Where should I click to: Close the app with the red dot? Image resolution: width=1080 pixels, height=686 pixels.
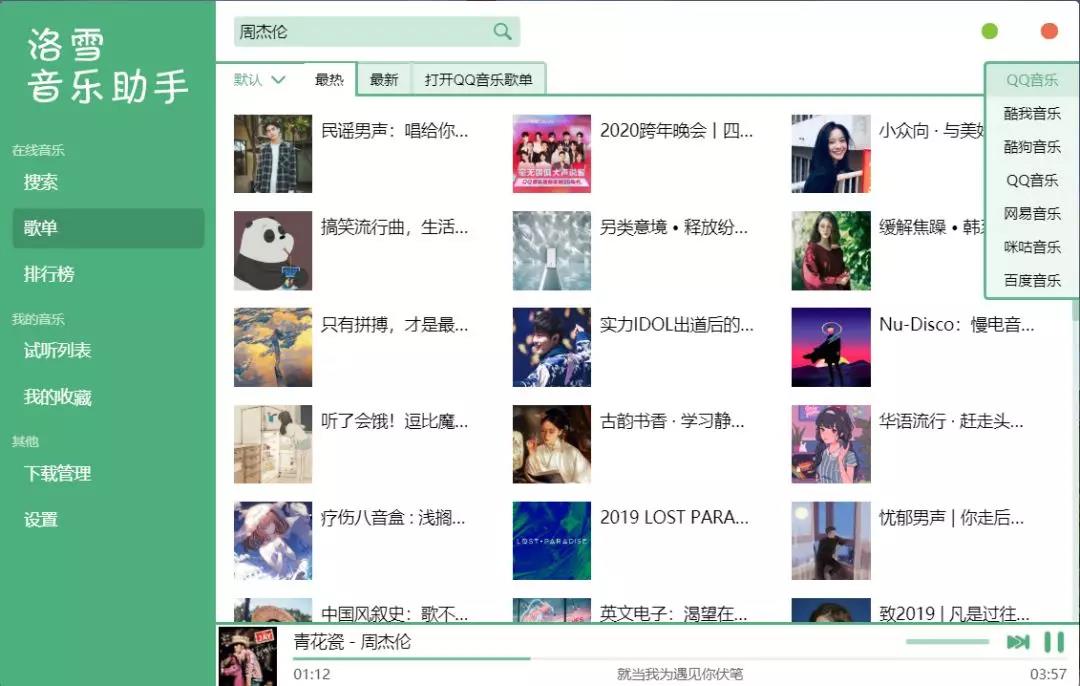click(x=1049, y=31)
